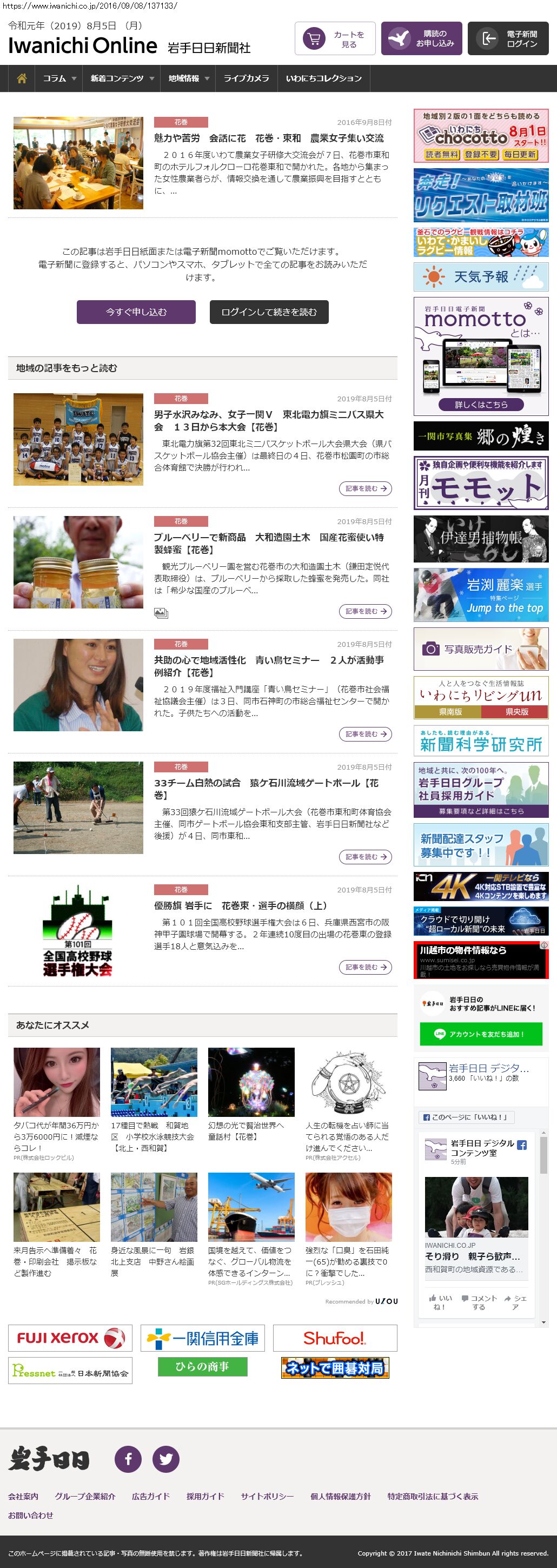Open the 天気予報 weather banner

point(480,277)
